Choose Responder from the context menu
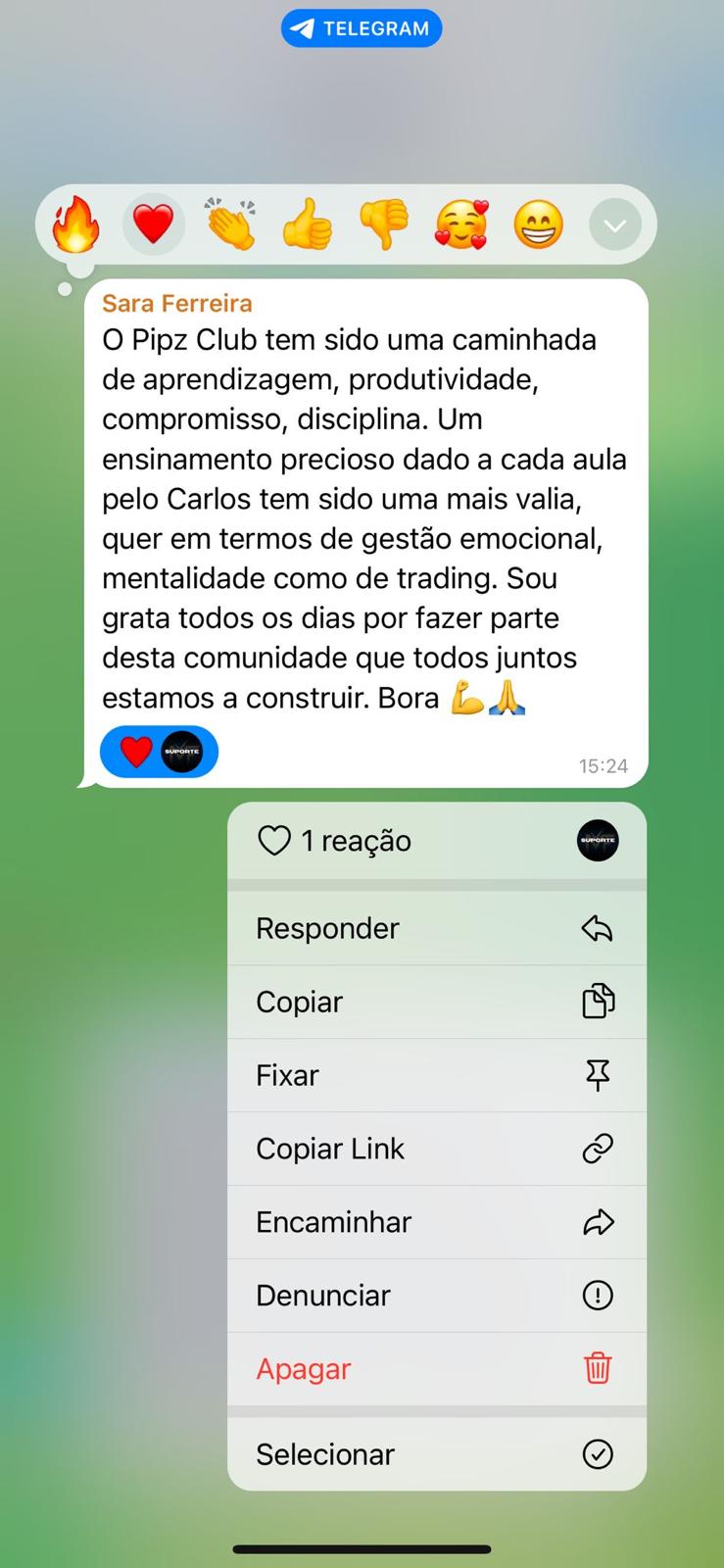Image resolution: width=724 pixels, height=1568 pixels. (327, 927)
